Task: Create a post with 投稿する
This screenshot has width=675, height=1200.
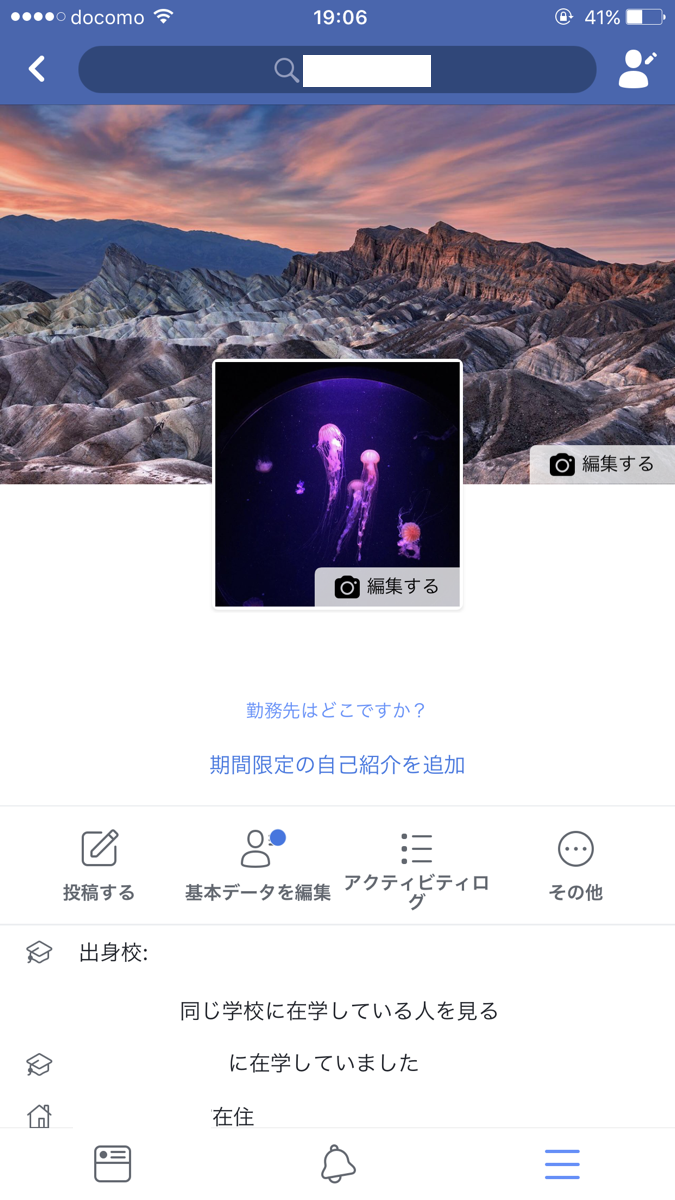Action: [x=99, y=866]
